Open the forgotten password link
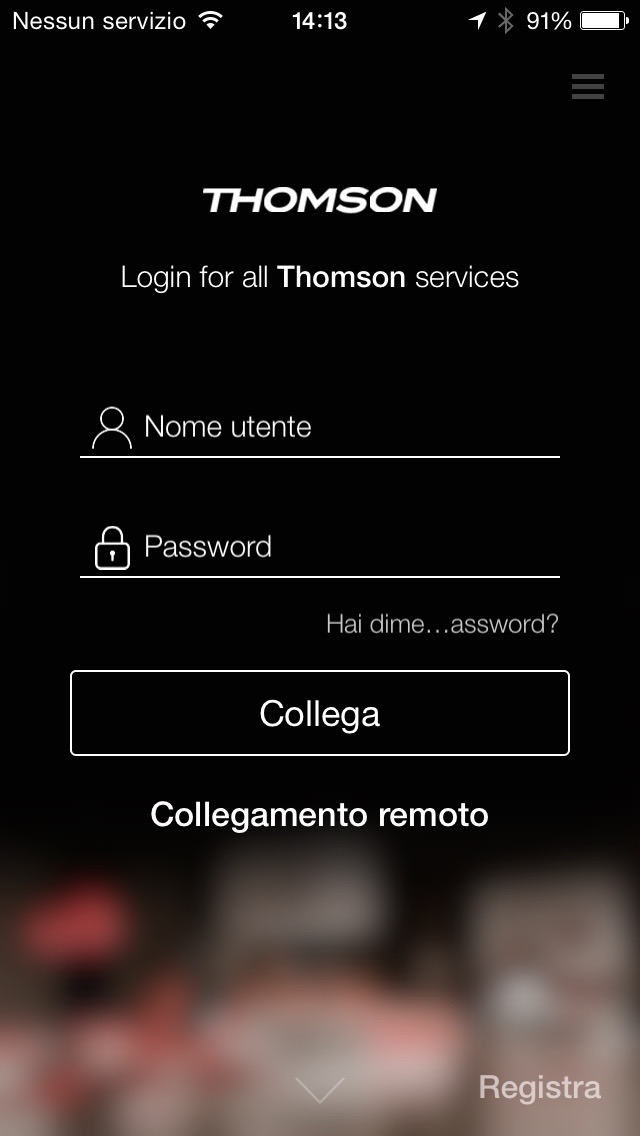 click(x=442, y=625)
